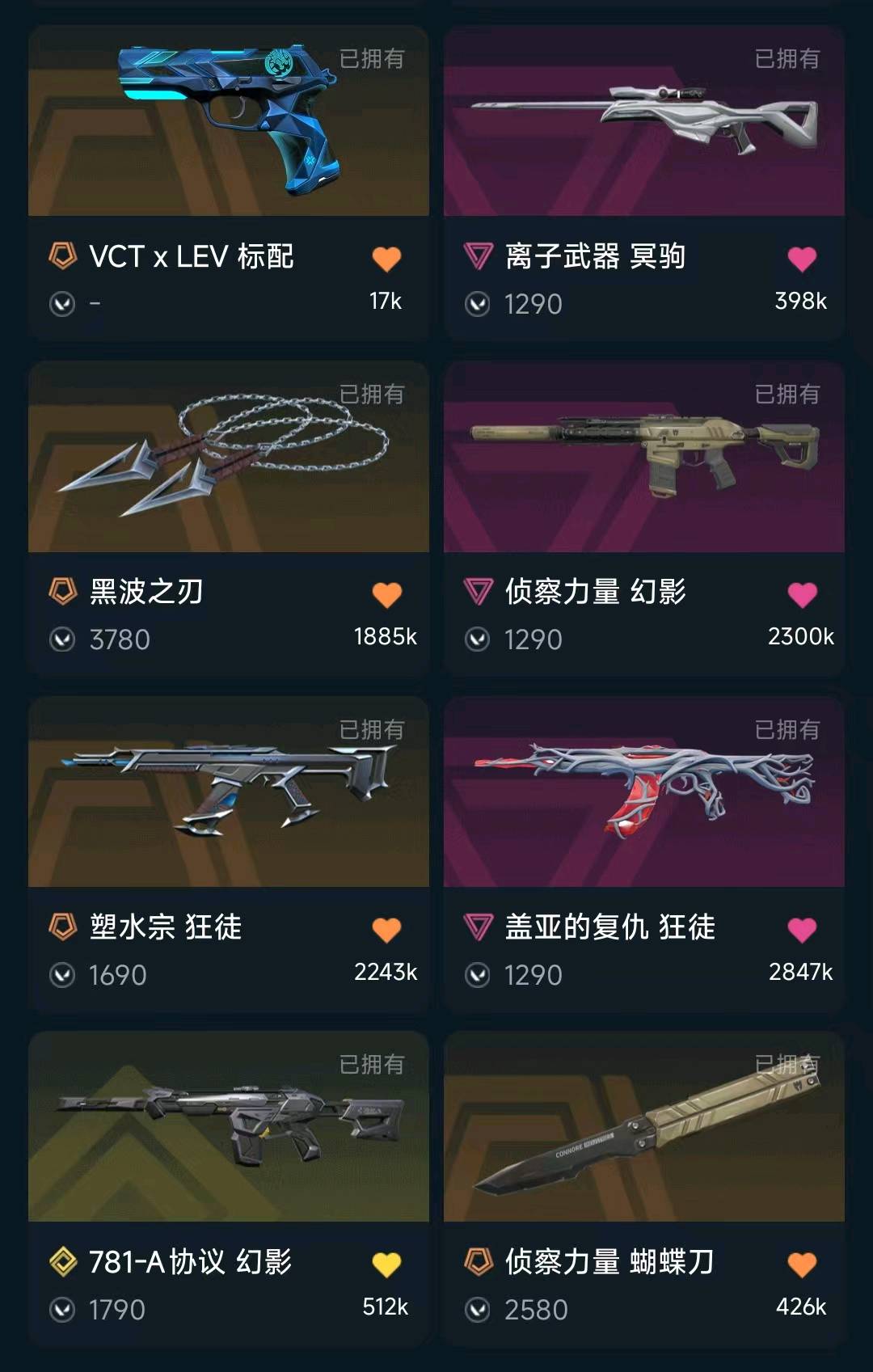Like the 离子武器 冥驹 skin

click(802, 259)
